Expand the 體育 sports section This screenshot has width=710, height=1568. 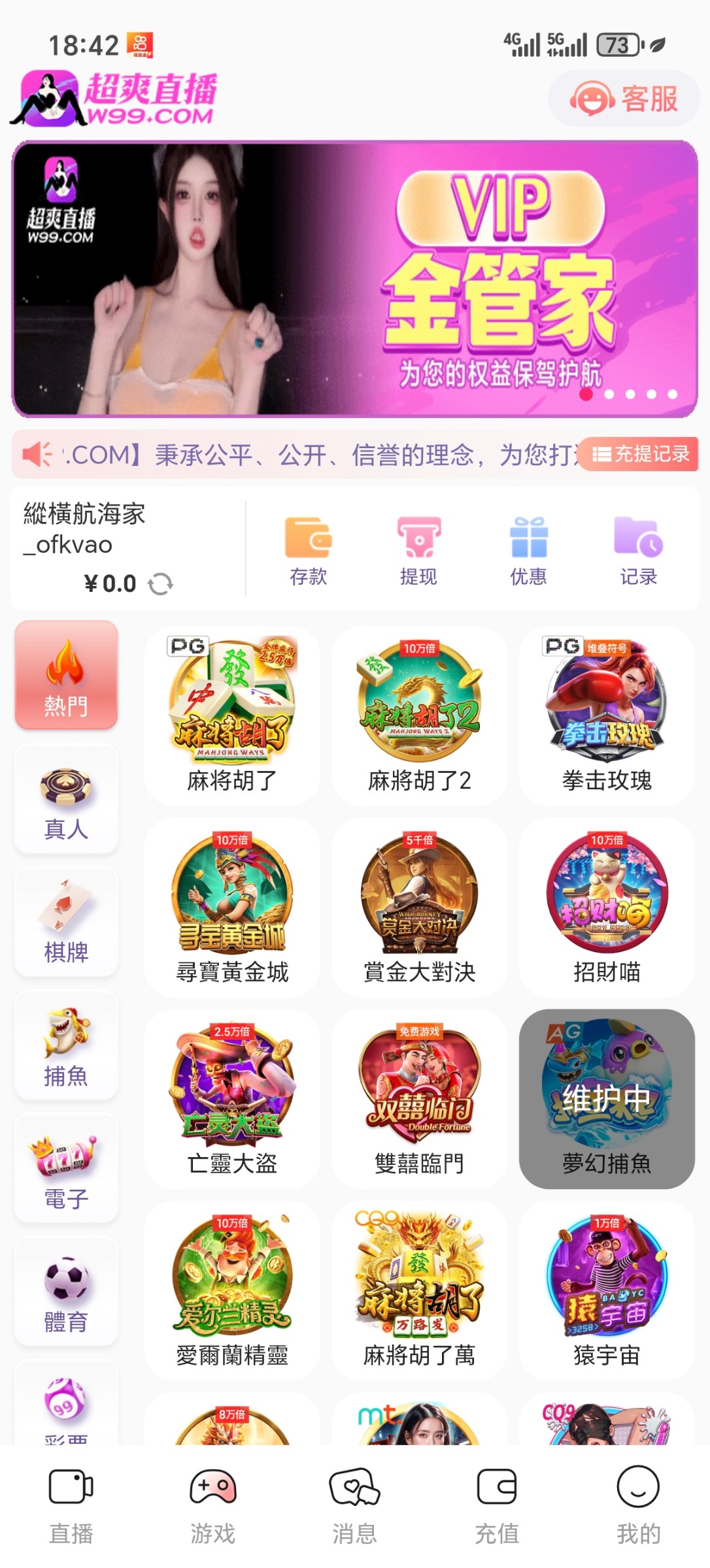tap(65, 1291)
